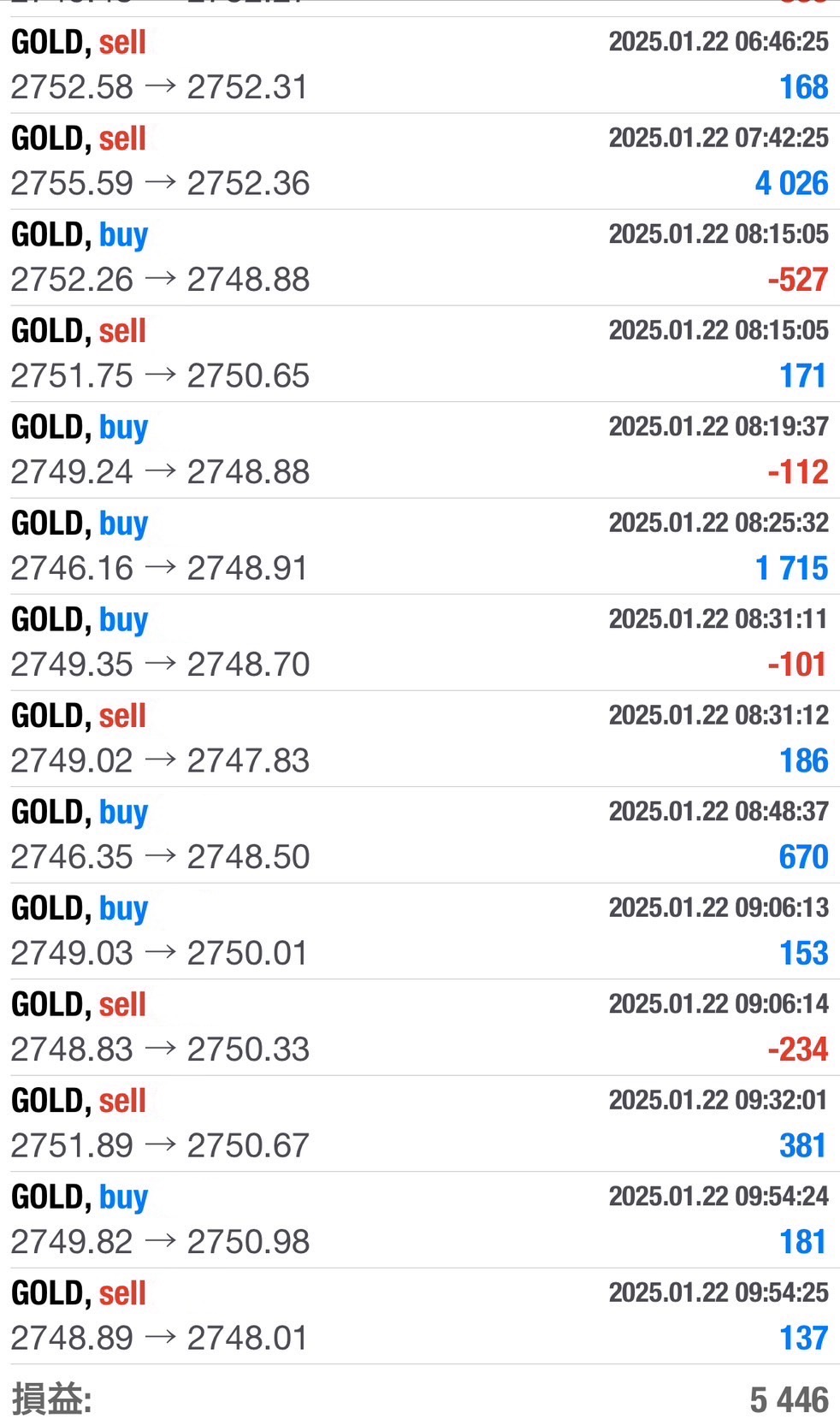The image size is (840, 1425).
Task: Open the GOLD sell trade with 4 026 profit
Action: (x=419, y=161)
